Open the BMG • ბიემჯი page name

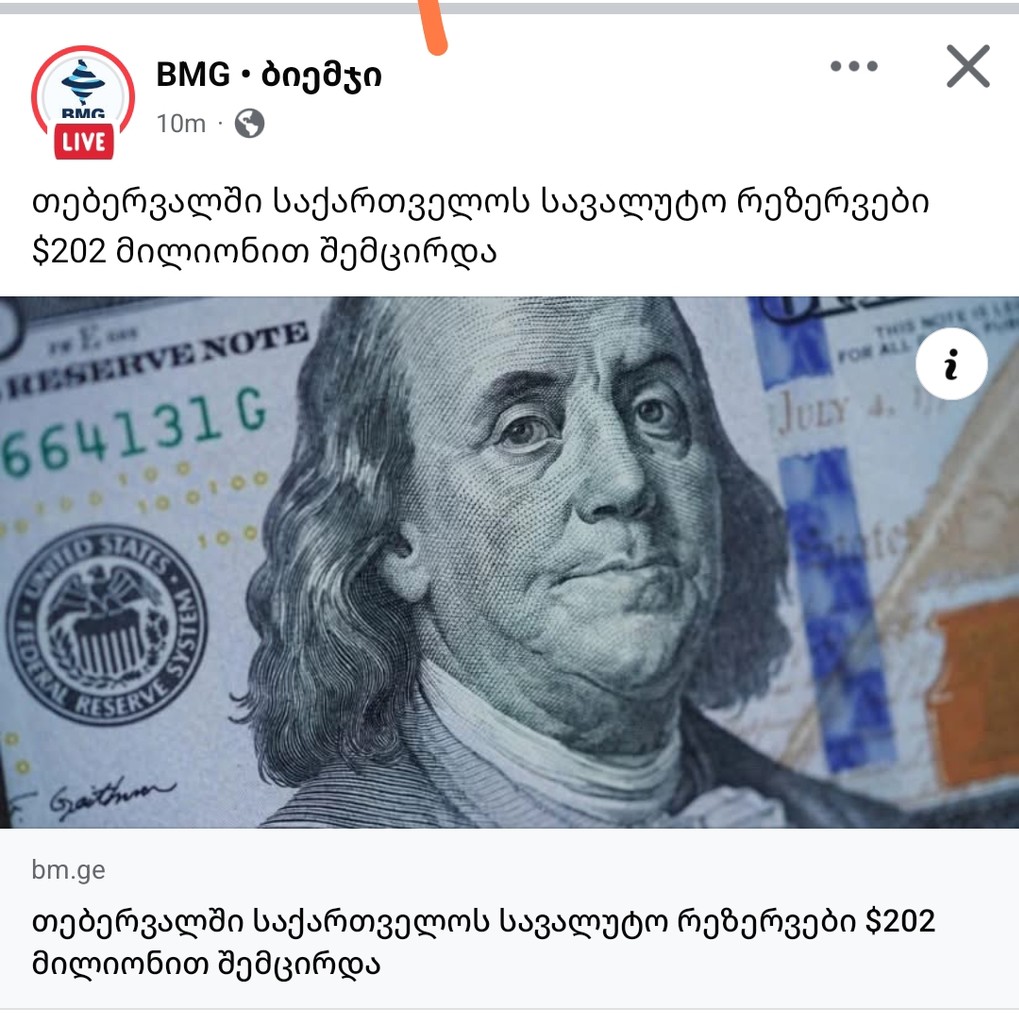[x=272, y=74]
